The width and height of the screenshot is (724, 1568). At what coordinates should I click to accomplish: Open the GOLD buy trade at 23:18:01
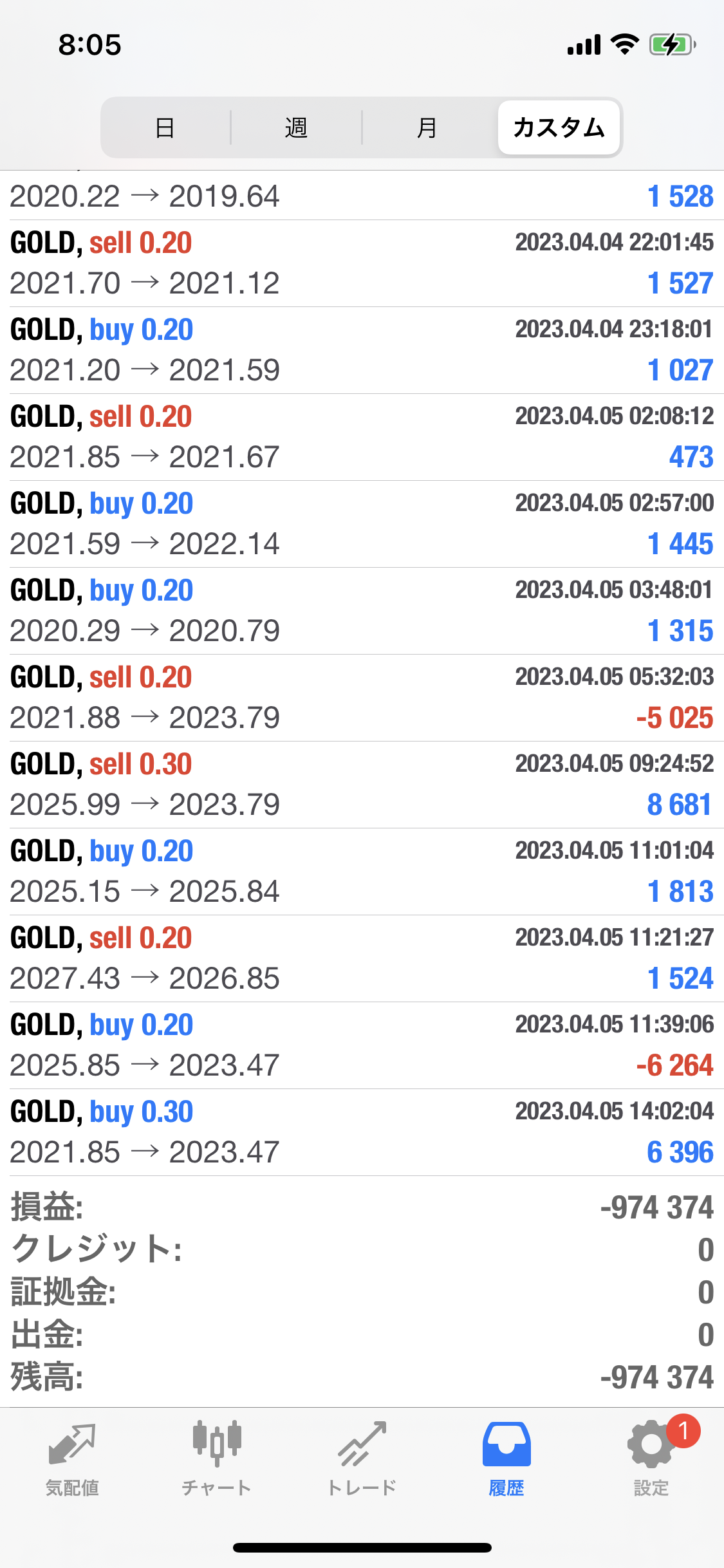[x=362, y=350]
